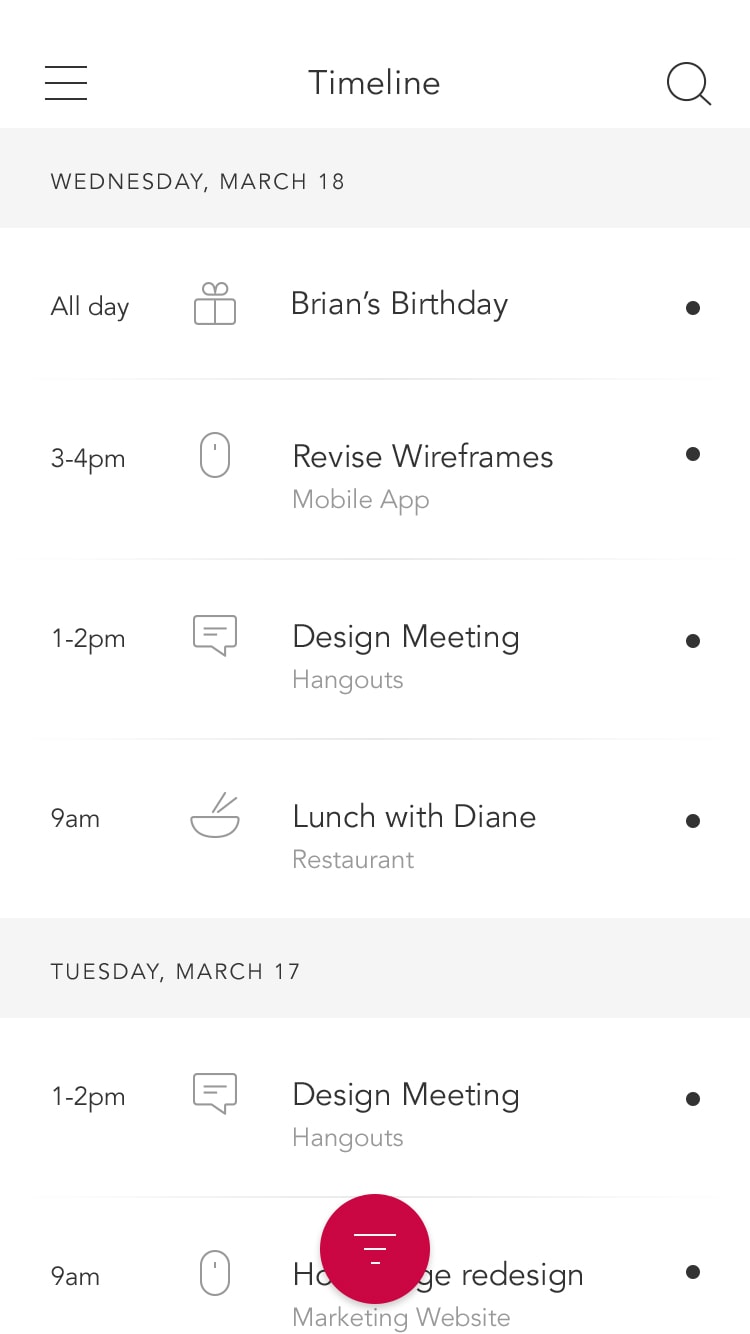Viewport: 750px width, 1334px height.
Task: Open Tuesday's Design Meeting event
Action: point(375,1108)
